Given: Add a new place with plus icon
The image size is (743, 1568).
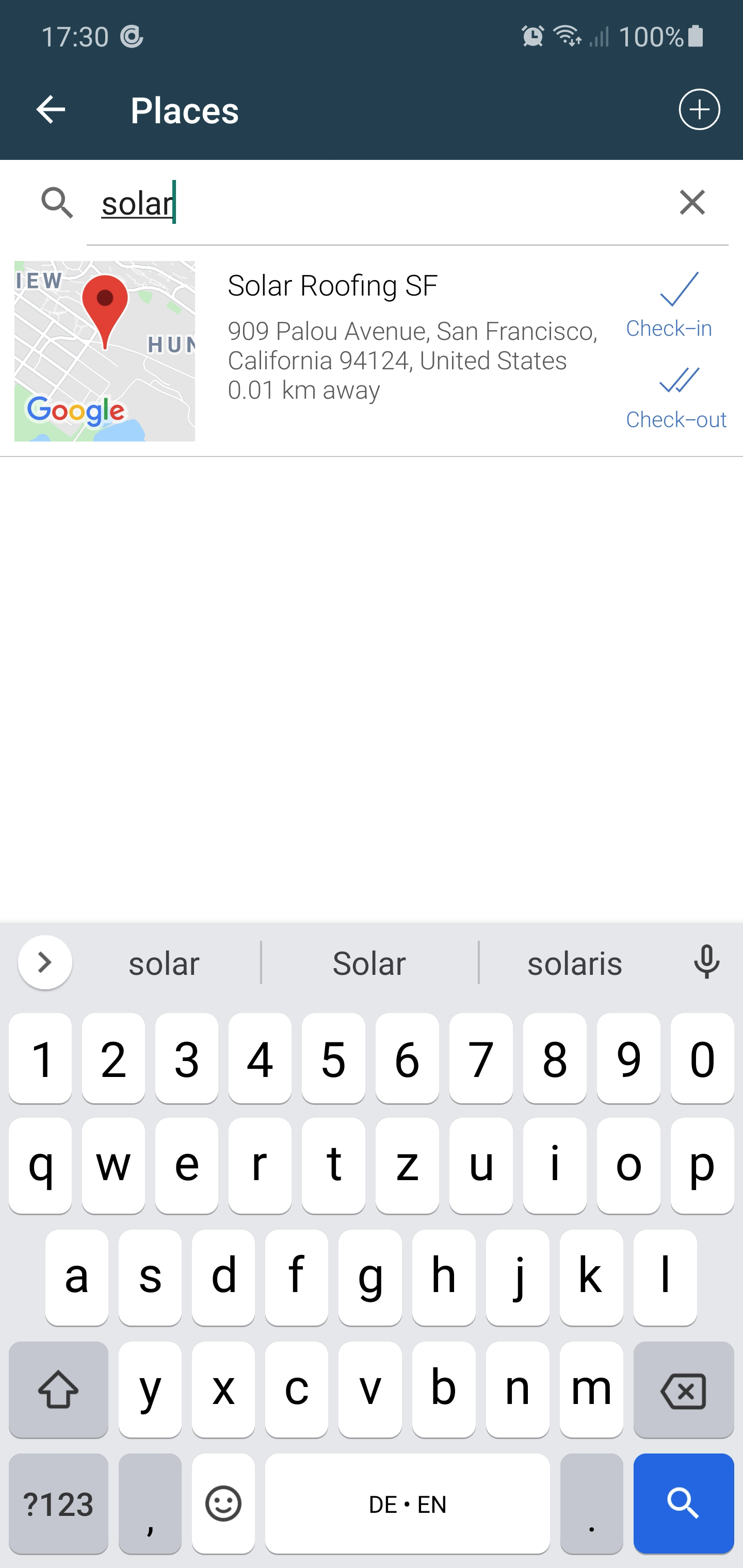Looking at the screenshot, I should [x=699, y=109].
